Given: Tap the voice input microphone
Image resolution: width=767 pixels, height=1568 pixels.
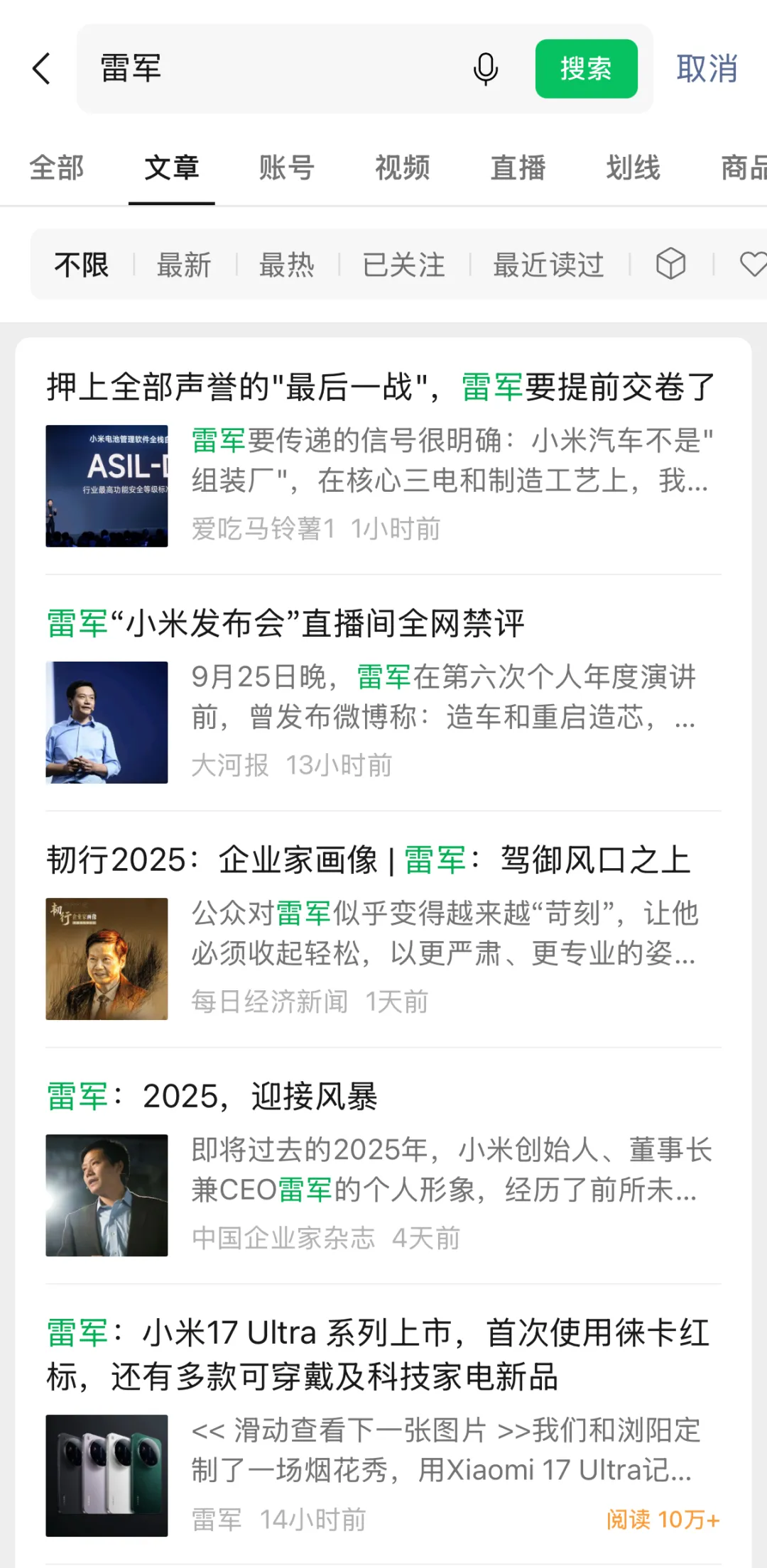Looking at the screenshot, I should tap(486, 69).
